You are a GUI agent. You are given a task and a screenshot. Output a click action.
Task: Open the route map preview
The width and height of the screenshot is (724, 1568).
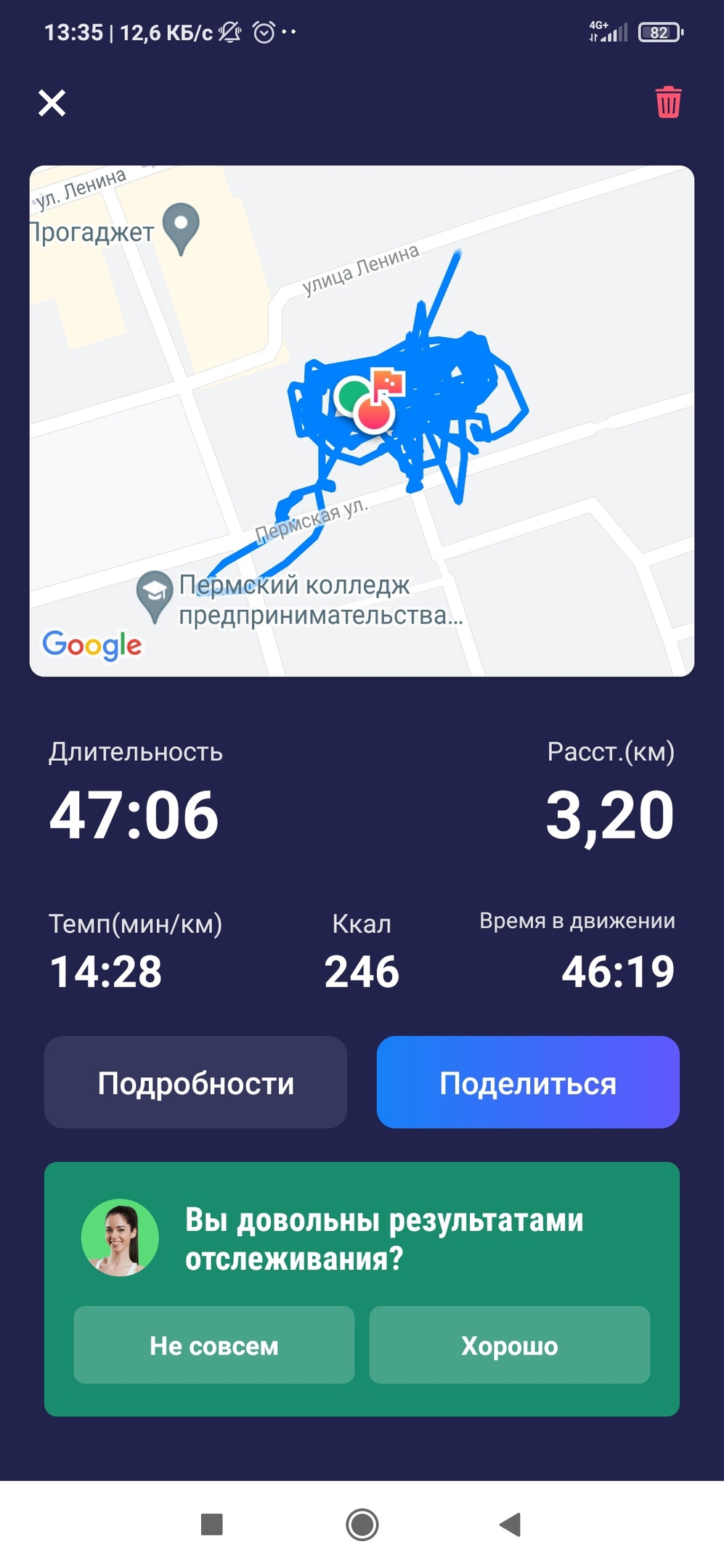[x=362, y=421]
